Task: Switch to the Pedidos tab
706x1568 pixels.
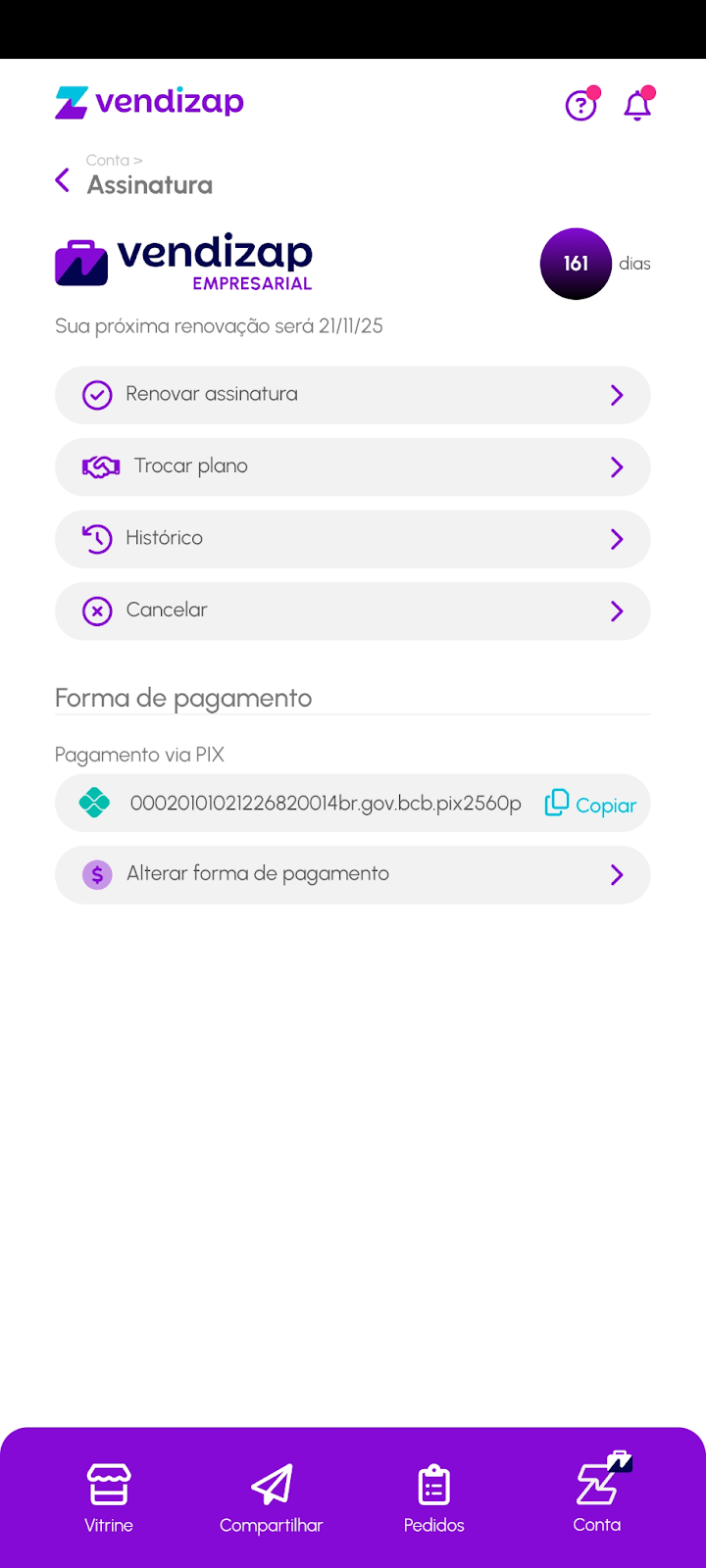Action: tap(433, 1497)
